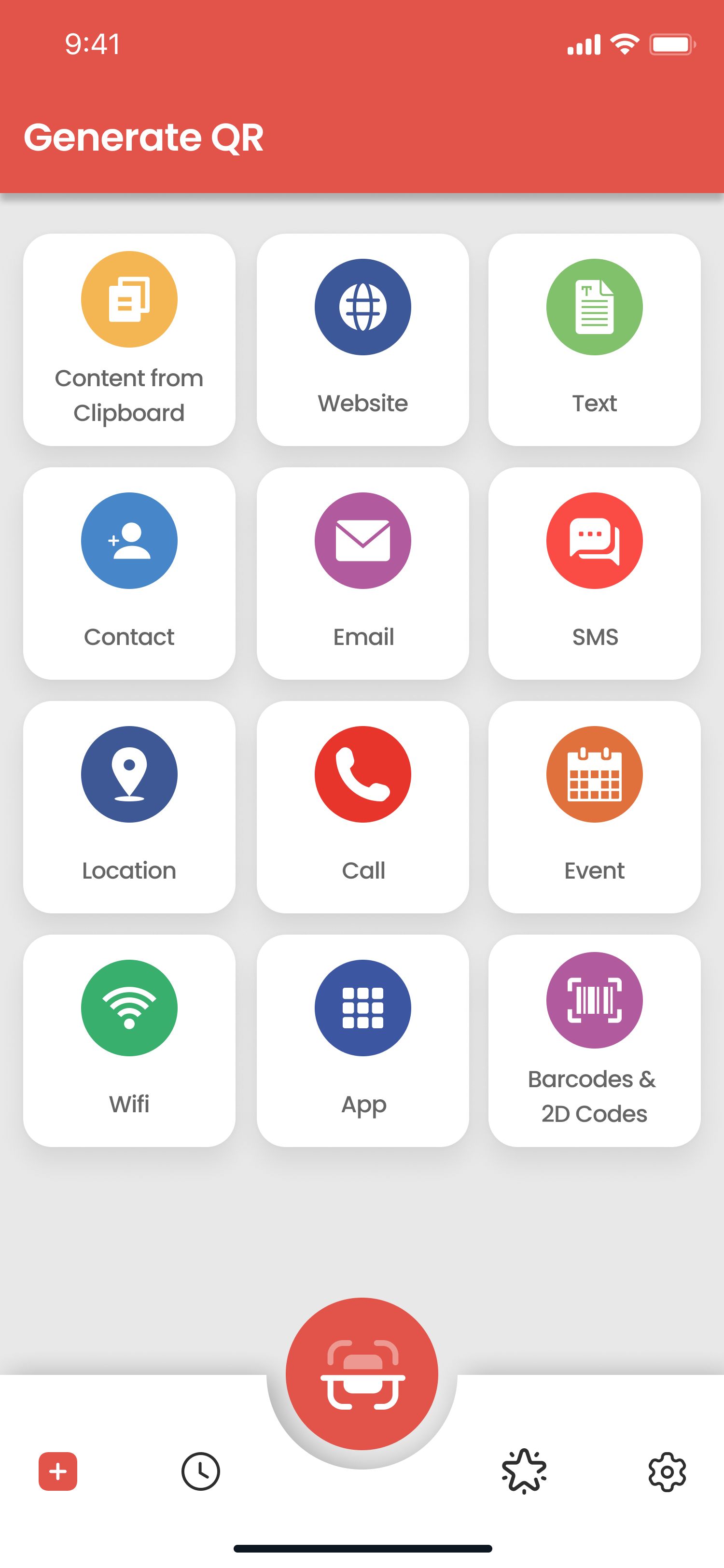Go to the favorites star tab
724x1568 pixels.
[x=524, y=1472]
